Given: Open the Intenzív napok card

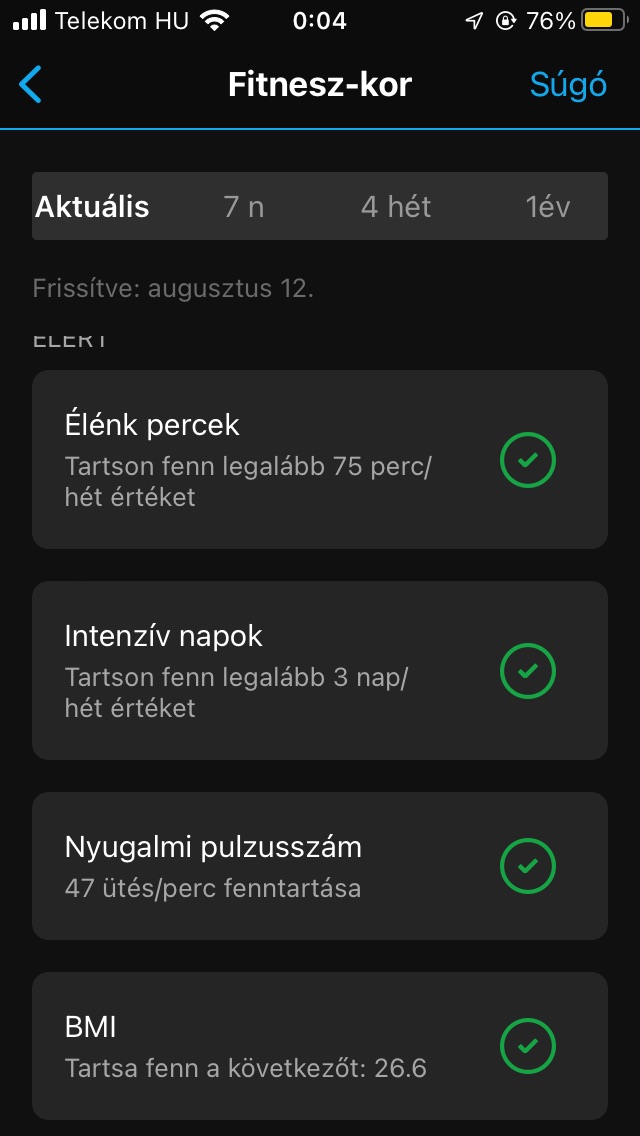Looking at the screenshot, I should (x=319, y=670).
